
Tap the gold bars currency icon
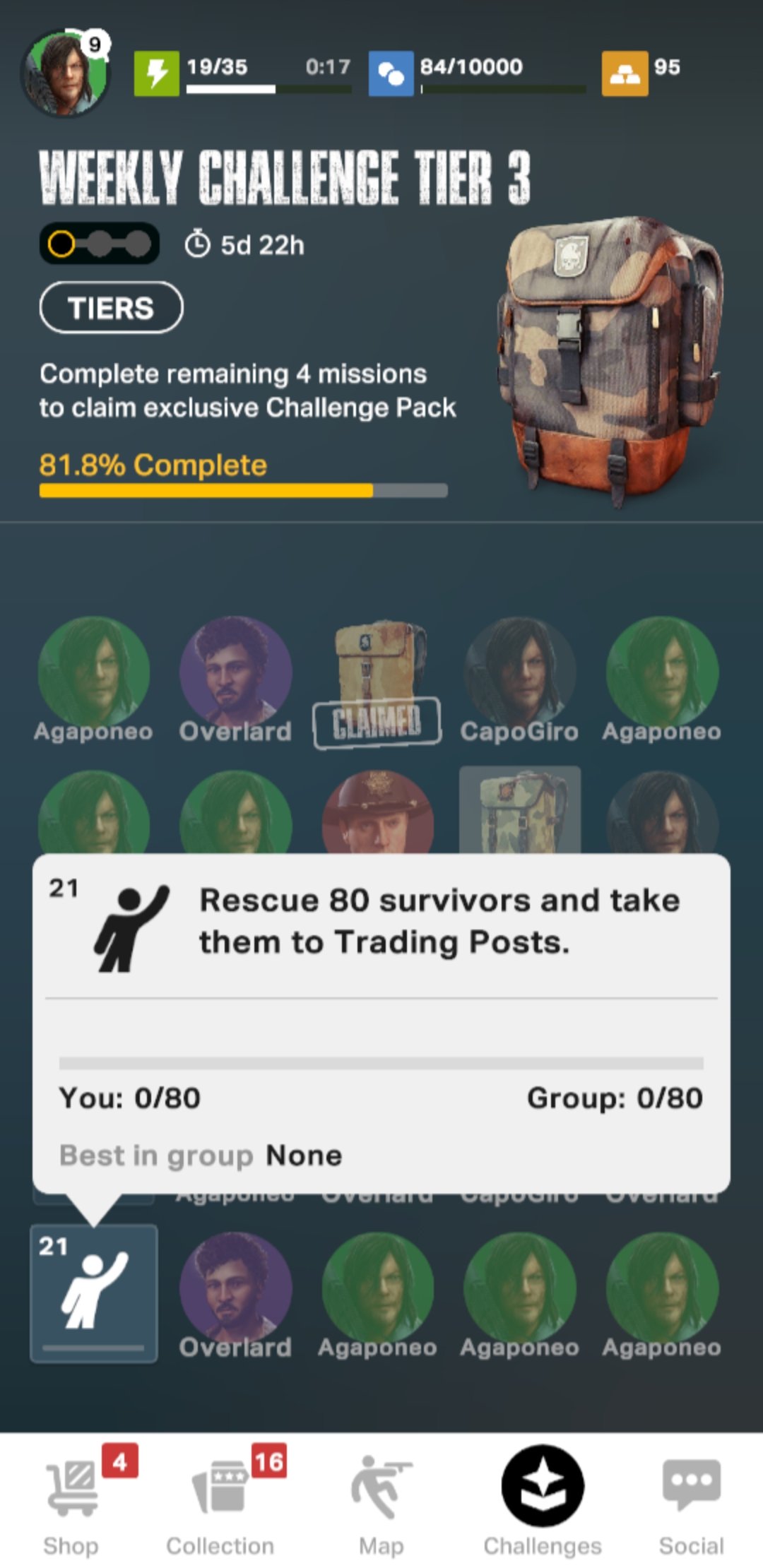[x=625, y=73]
